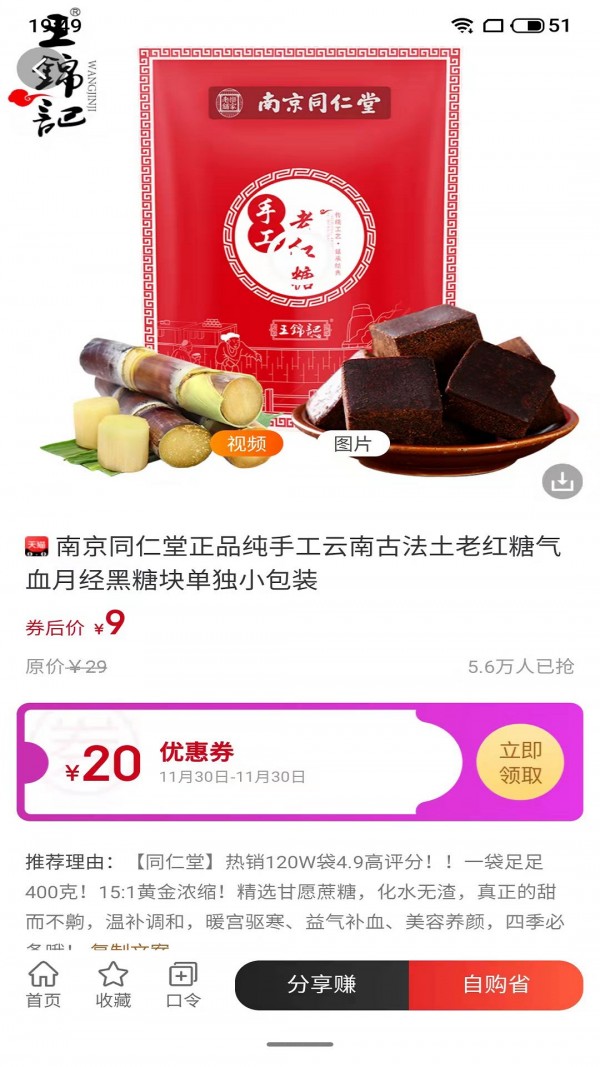Select 自购省 to buy with savings
This screenshot has height=1067, width=600.
[496, 985]
